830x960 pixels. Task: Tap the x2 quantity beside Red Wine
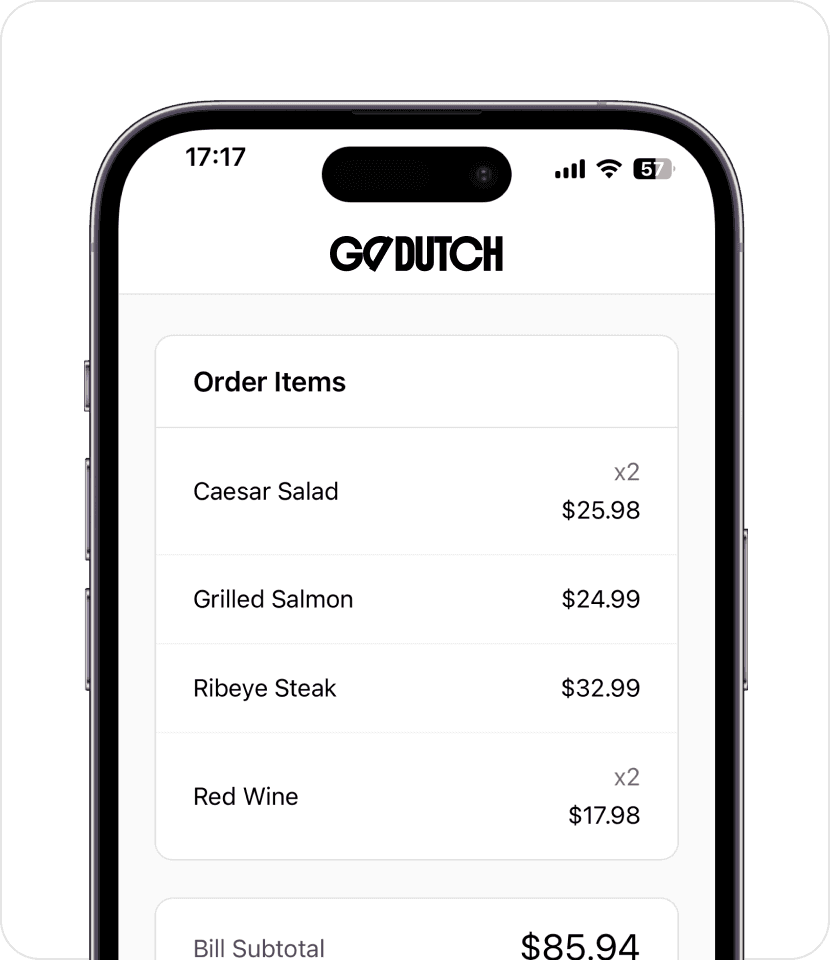coord(625,777)
